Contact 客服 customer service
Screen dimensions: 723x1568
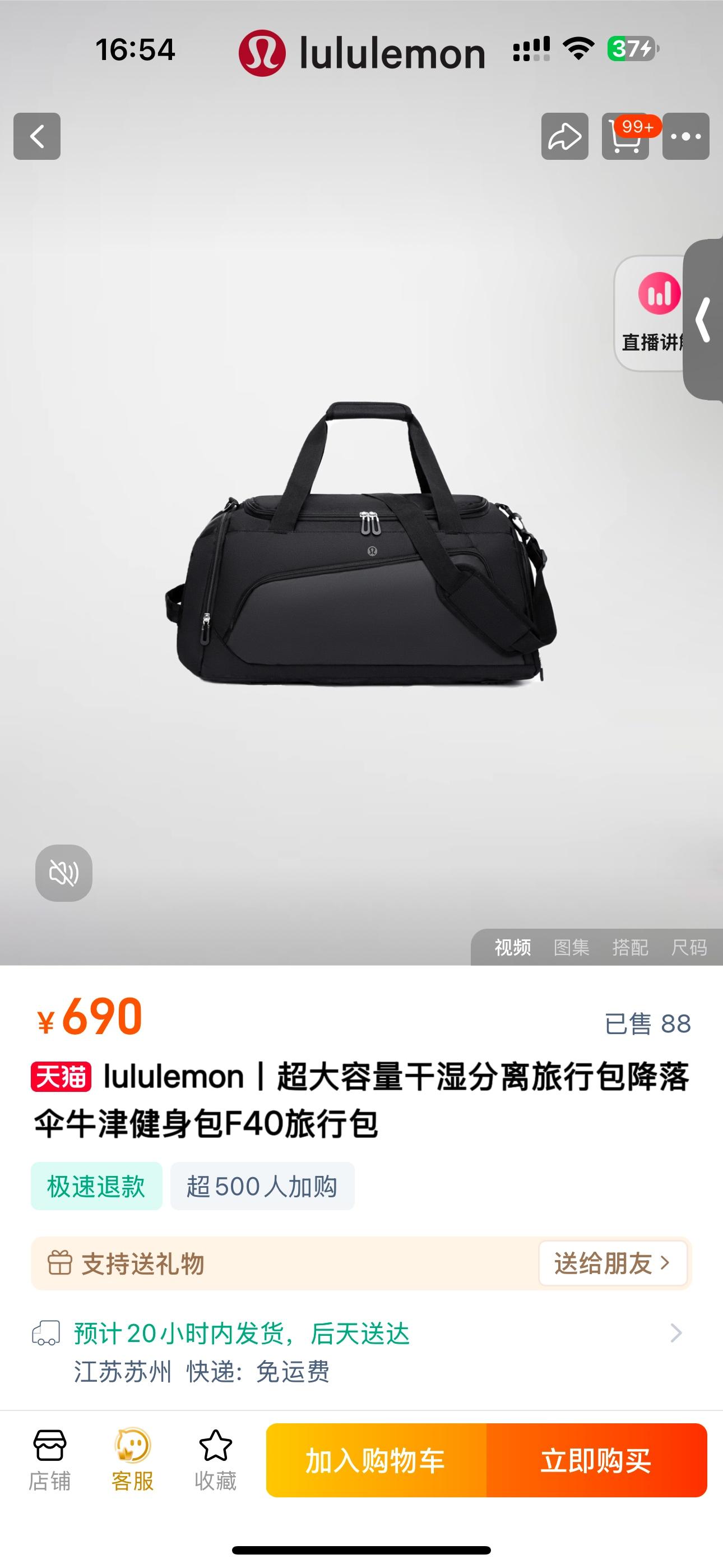pos(133,1460)
